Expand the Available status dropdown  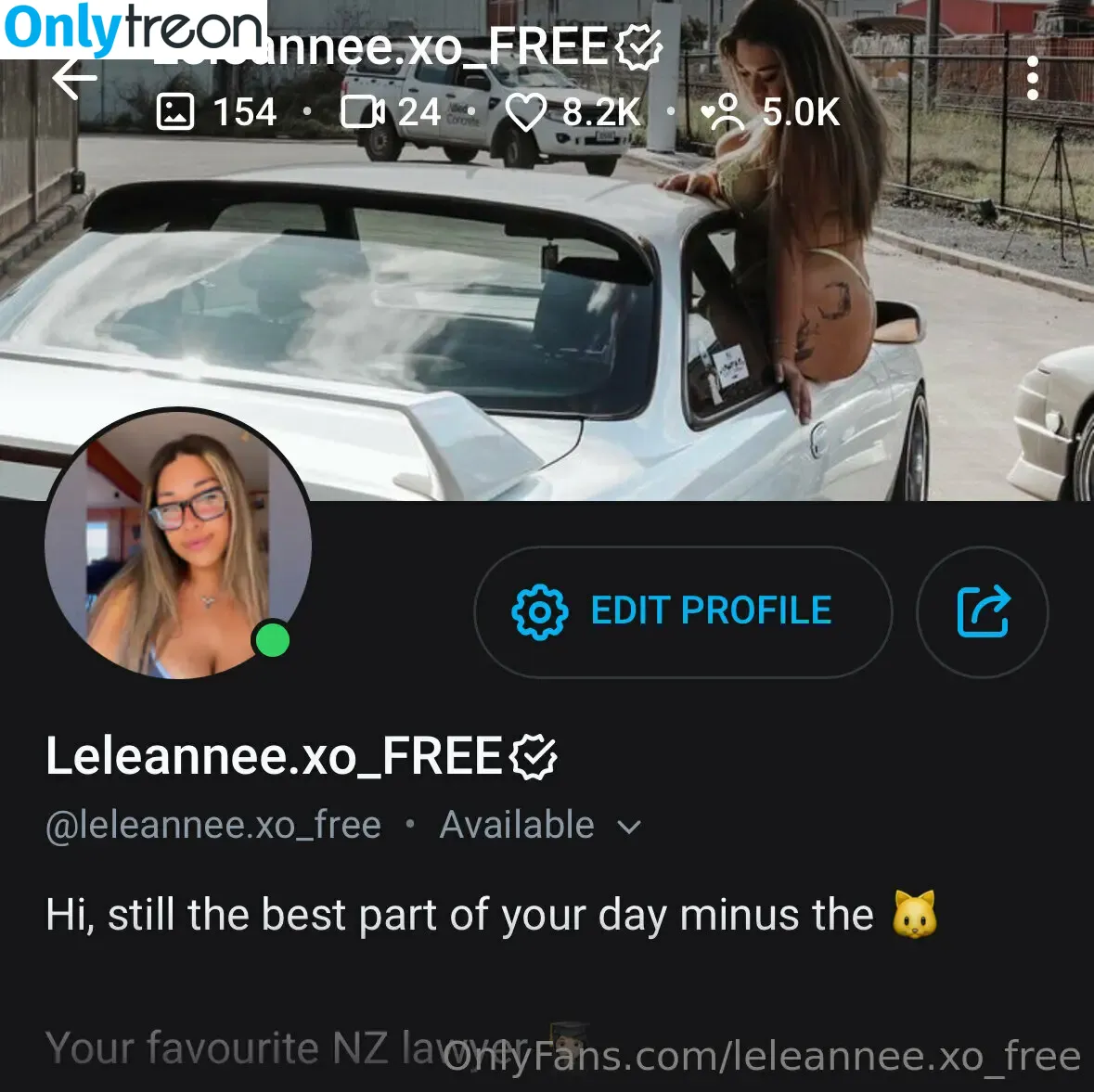click(x=629, y=827)
